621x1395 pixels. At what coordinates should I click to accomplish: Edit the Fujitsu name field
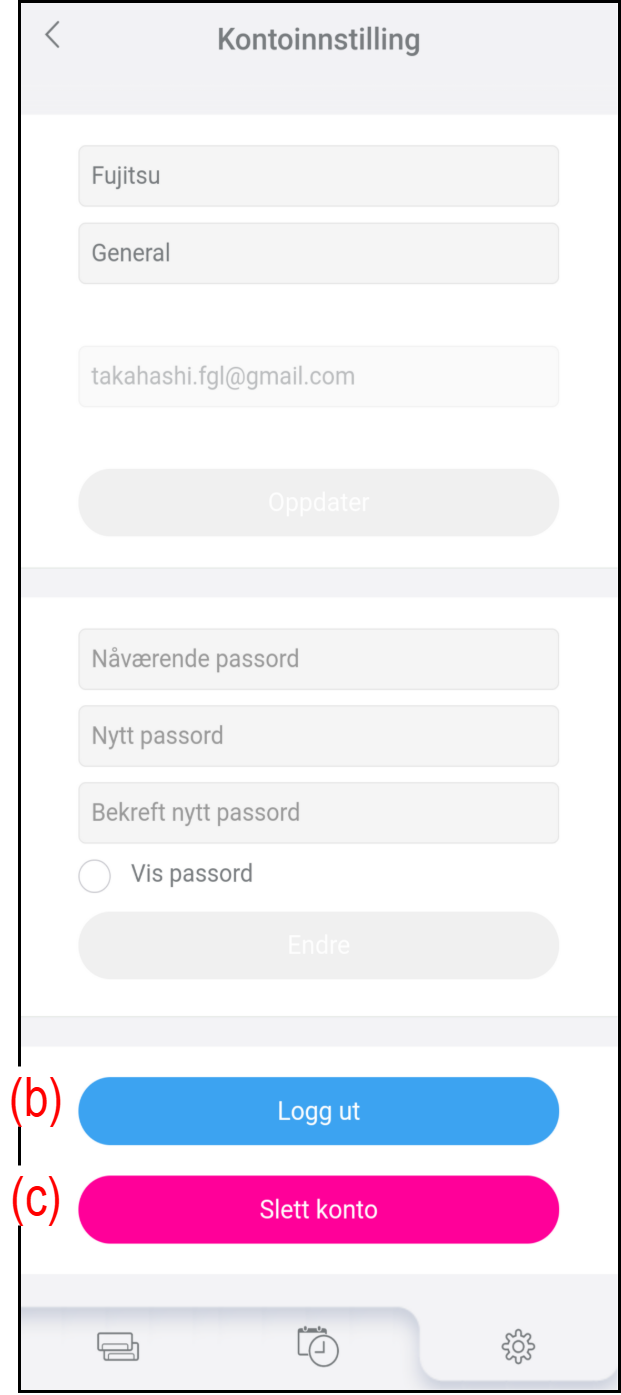pyautogui.click(x=318, y=176)
